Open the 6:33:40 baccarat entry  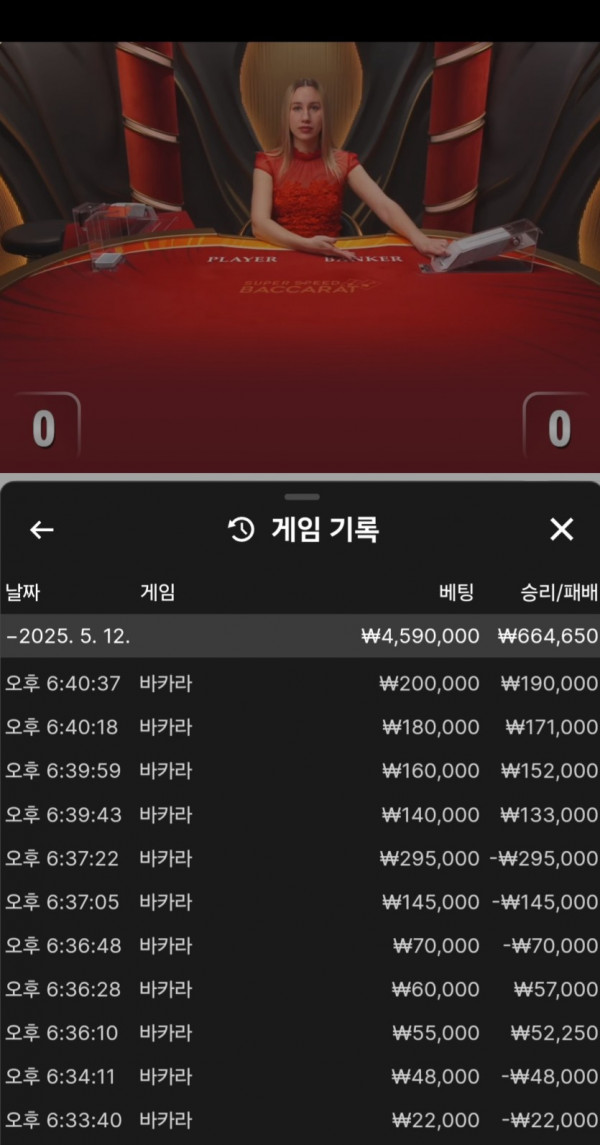300,1121
